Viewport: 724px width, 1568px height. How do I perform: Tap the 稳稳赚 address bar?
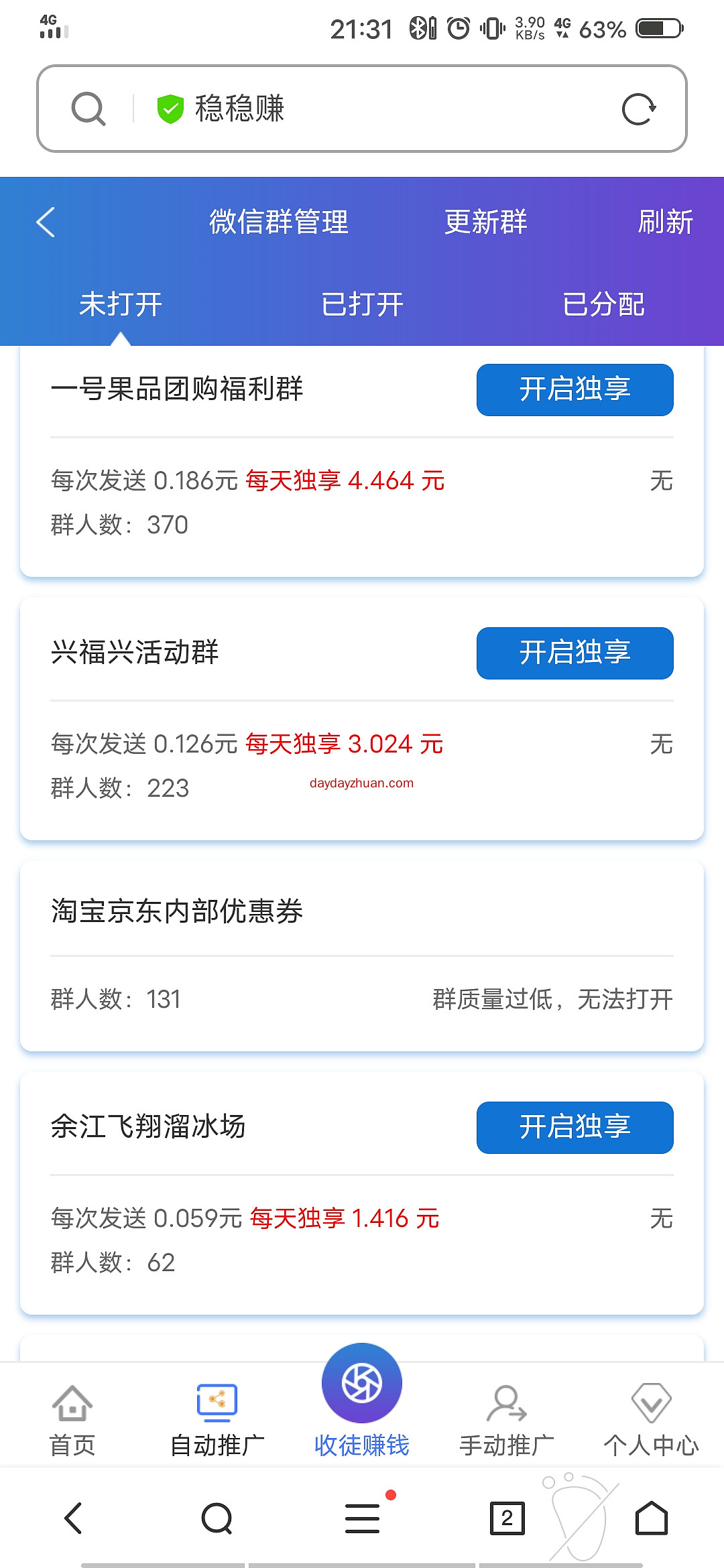point(362,109)
